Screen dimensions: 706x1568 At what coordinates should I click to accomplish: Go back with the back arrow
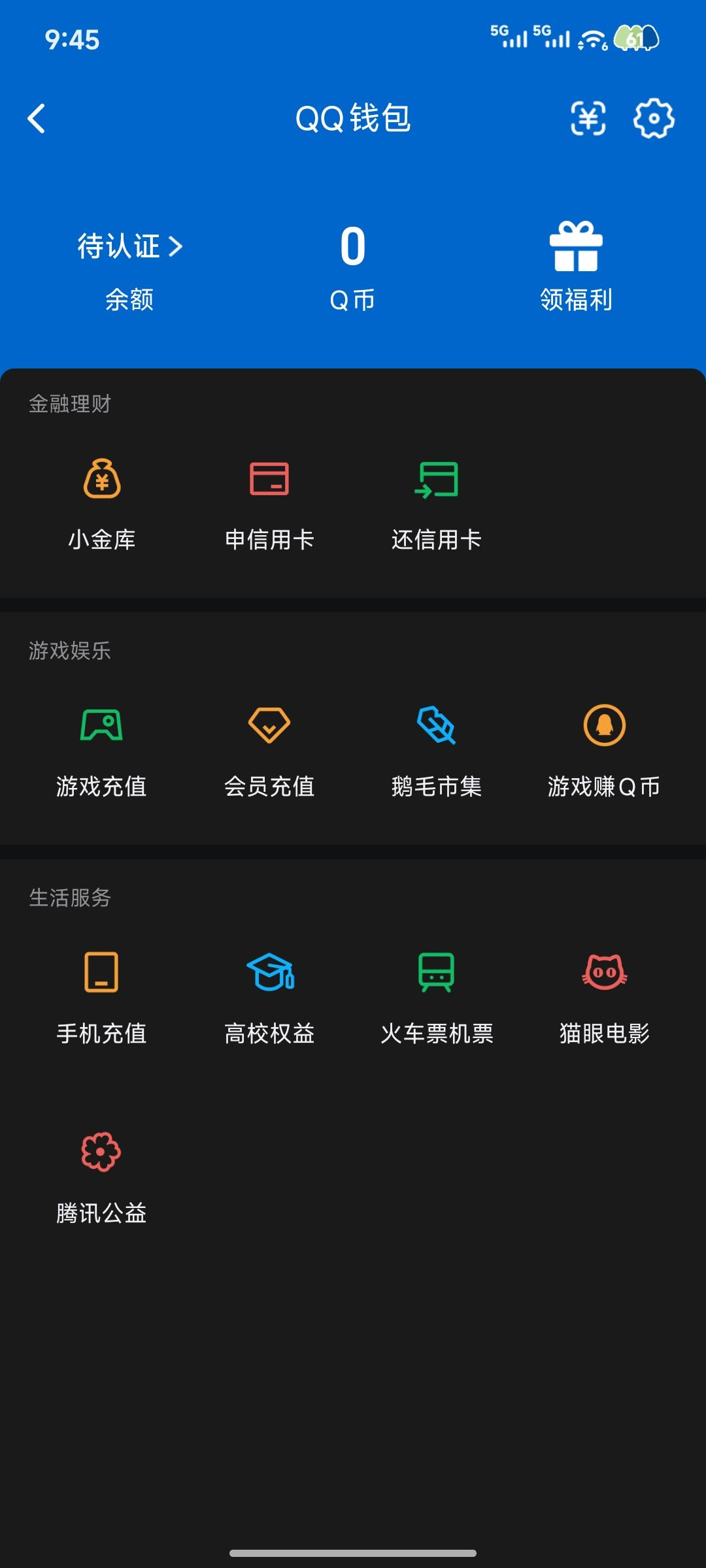(x=37, y=119)
